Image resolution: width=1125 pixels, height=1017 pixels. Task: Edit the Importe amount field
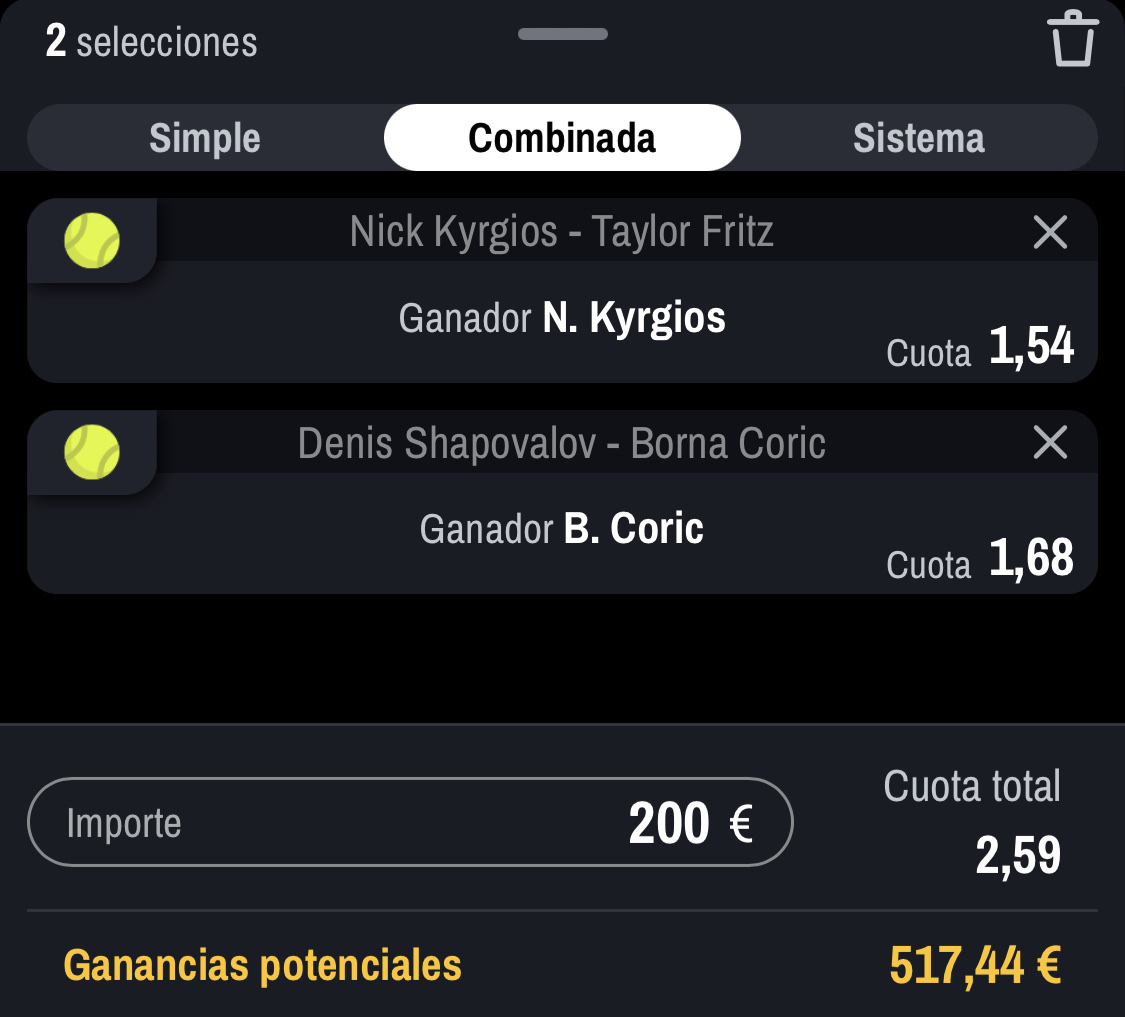[410, 822]
